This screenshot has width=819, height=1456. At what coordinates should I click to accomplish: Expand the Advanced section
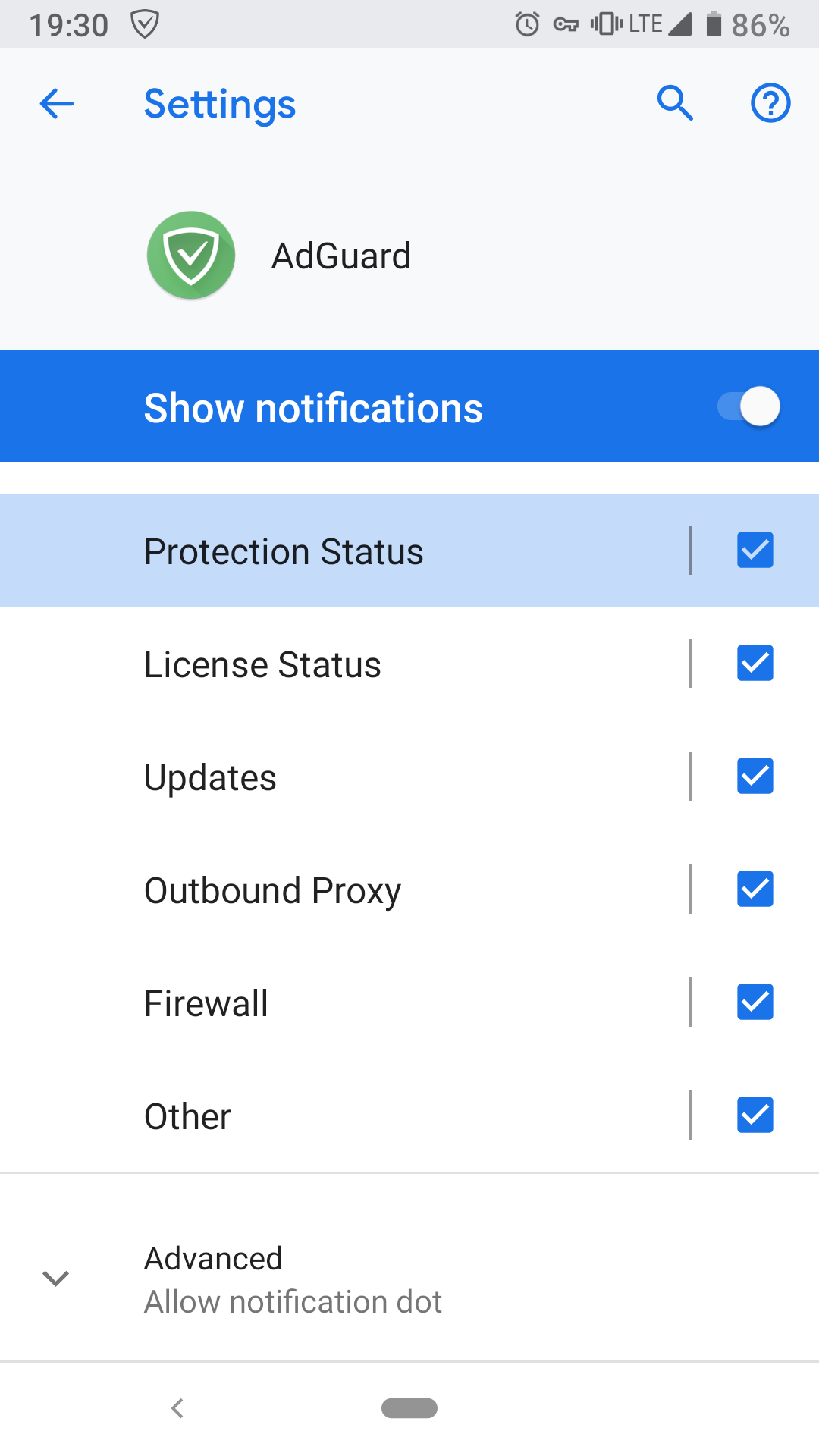(x=409, y=1279)
